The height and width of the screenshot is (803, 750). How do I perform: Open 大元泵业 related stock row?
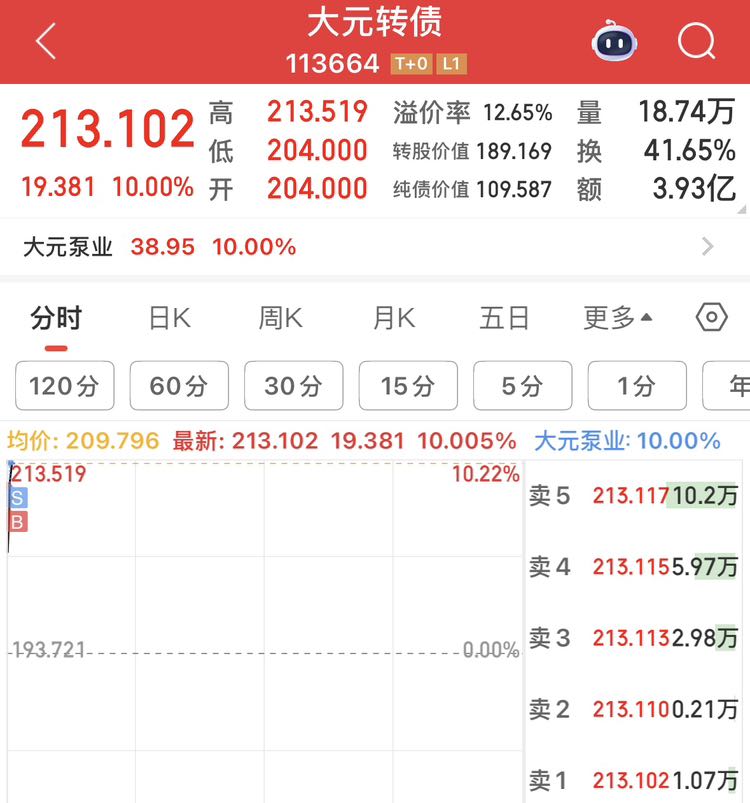[x=370, y=247]
